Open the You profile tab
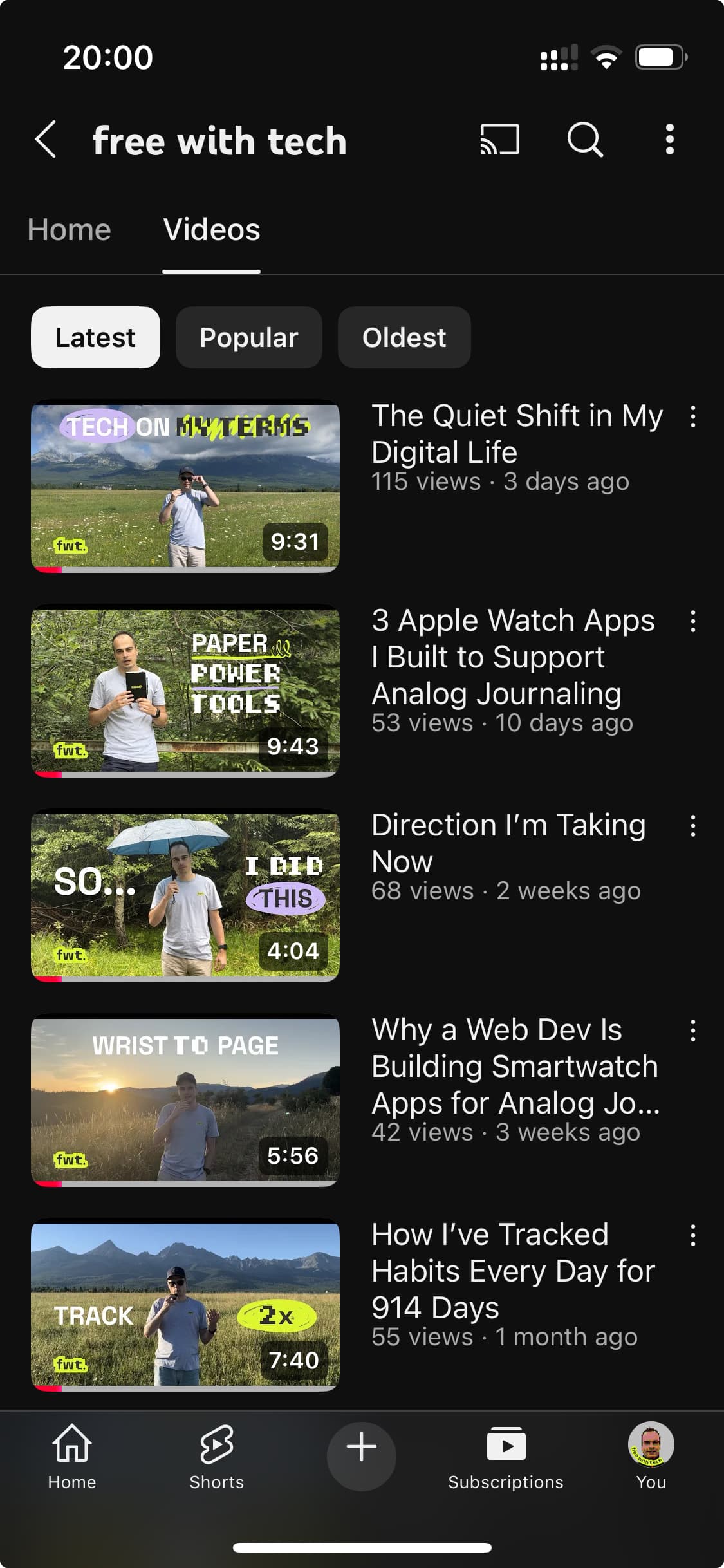The width and height of the screenshot is (724, 1568). [x=651, y=1456]
